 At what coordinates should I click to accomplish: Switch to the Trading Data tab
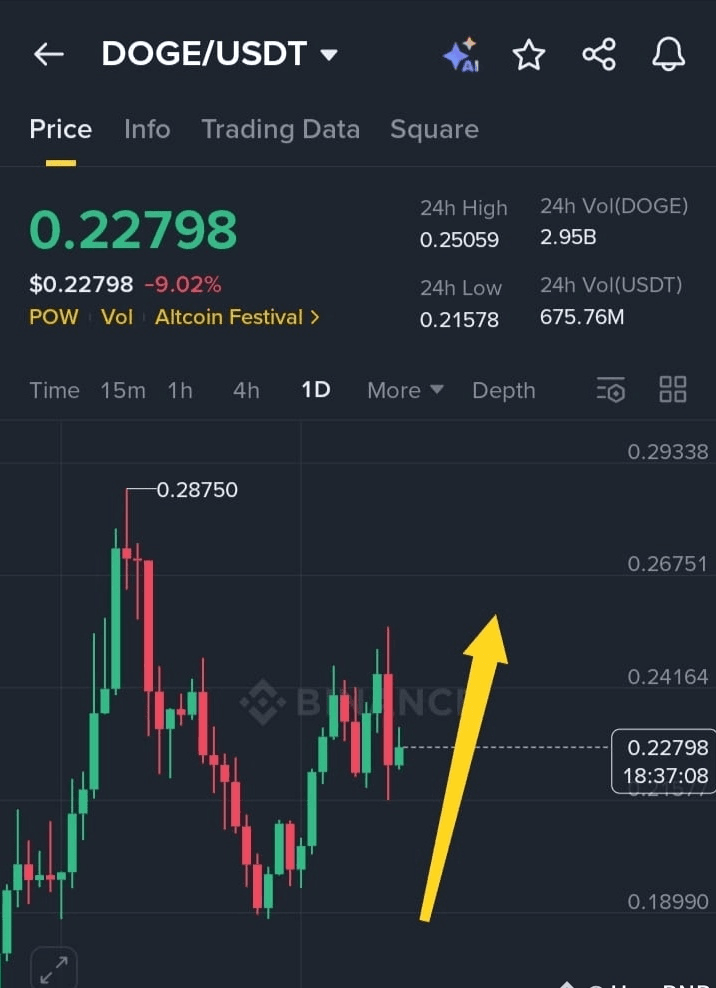pos(280,129)
